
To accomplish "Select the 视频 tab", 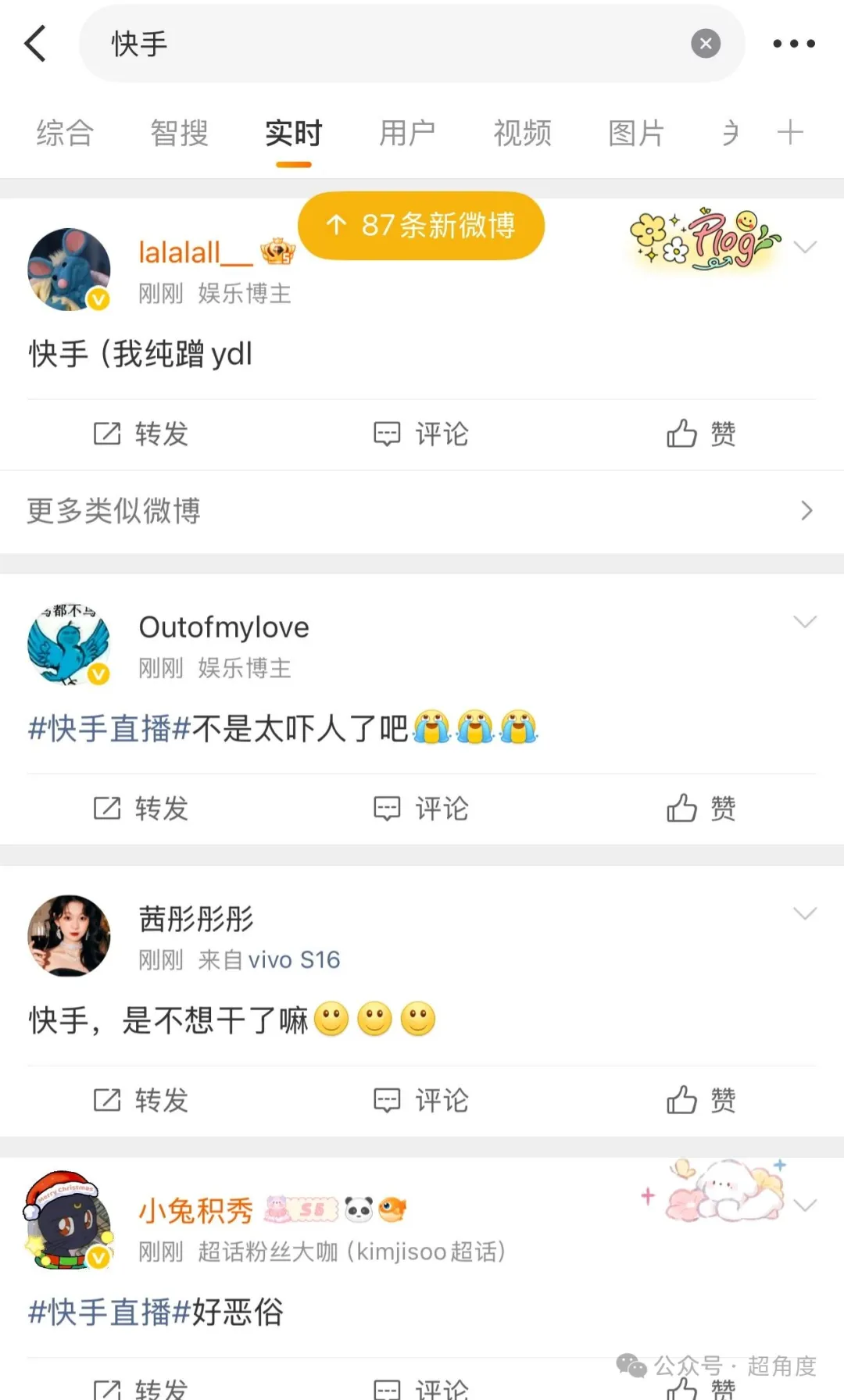I will click(x=522, y=133).
